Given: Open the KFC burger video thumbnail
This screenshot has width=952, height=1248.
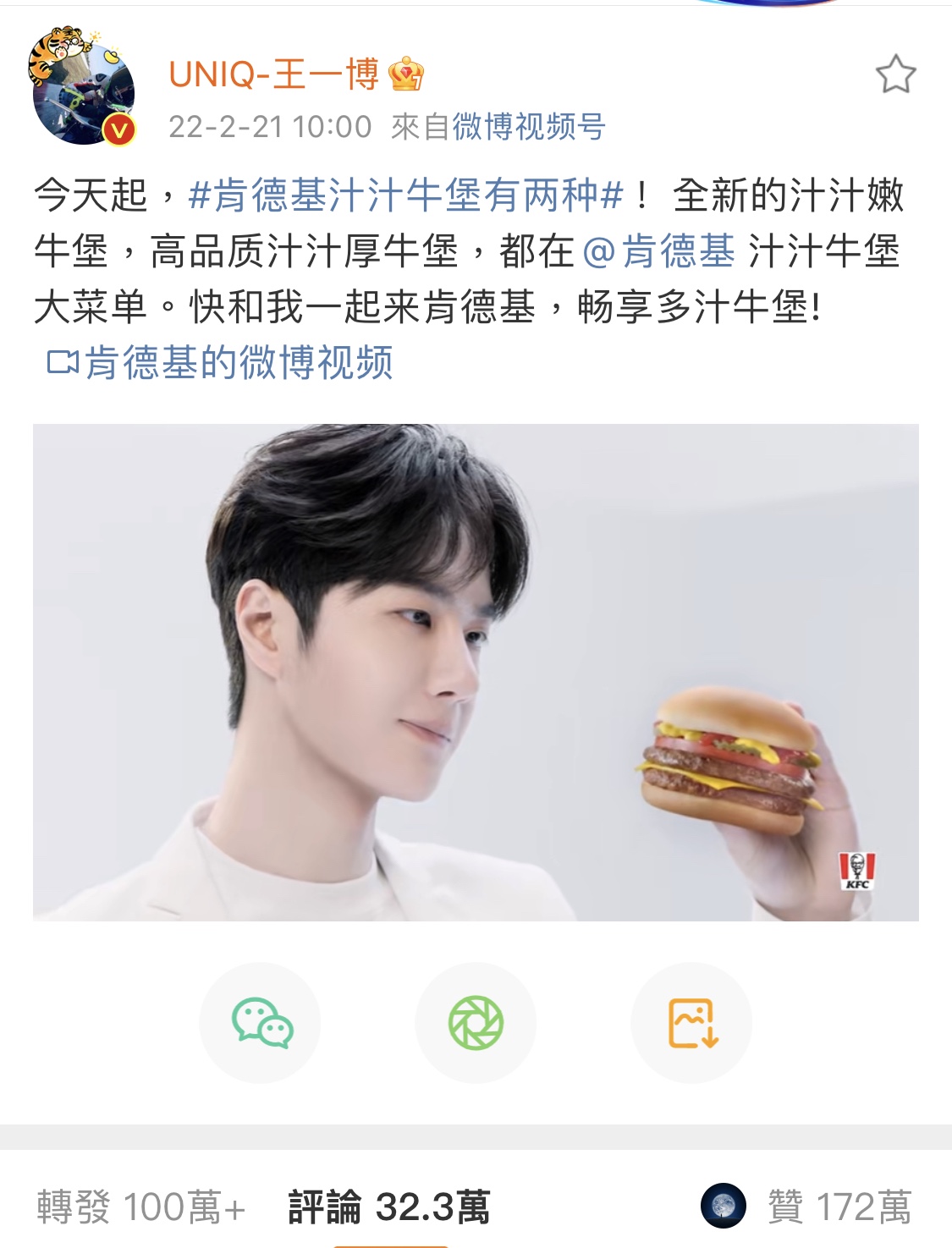Looking at the screenshot, I should point(476,672).
